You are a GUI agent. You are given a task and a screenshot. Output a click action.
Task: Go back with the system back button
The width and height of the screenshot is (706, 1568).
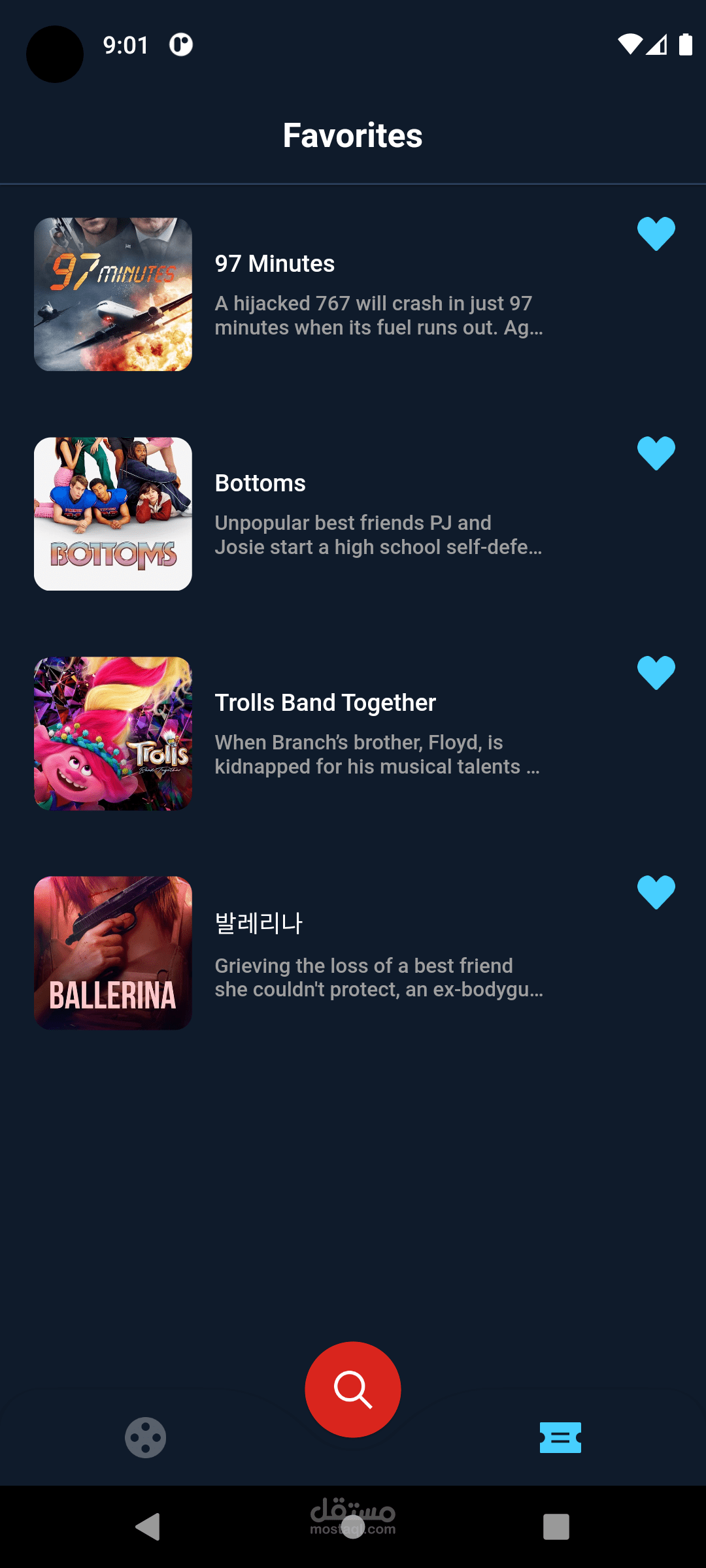148,1527
